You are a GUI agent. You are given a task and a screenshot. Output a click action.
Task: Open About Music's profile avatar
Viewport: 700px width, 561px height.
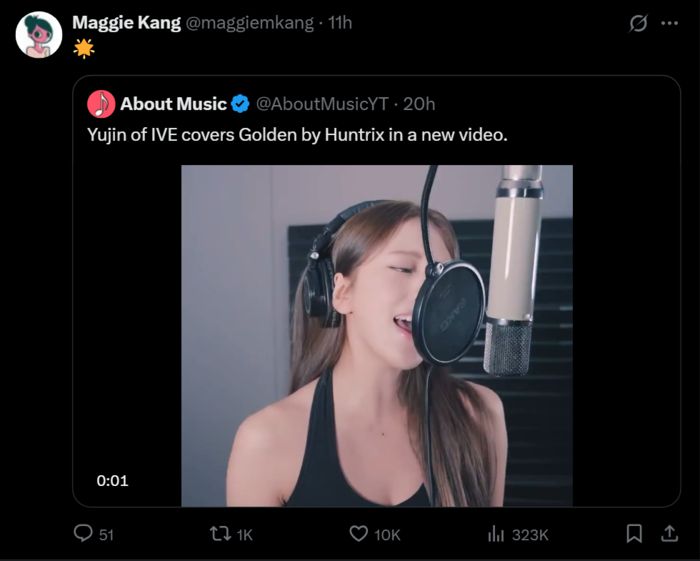(x=101, y=104)
